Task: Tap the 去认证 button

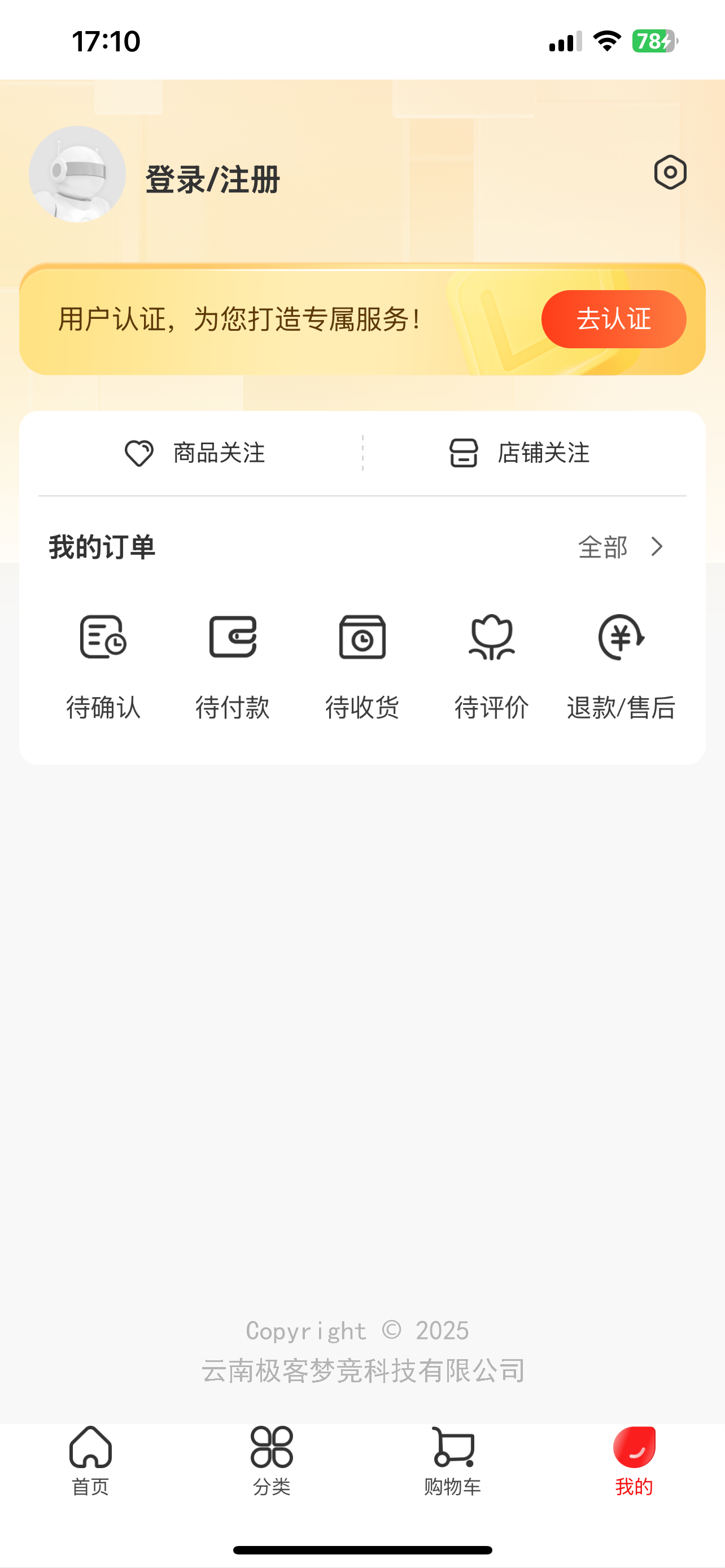Action: 613,319
